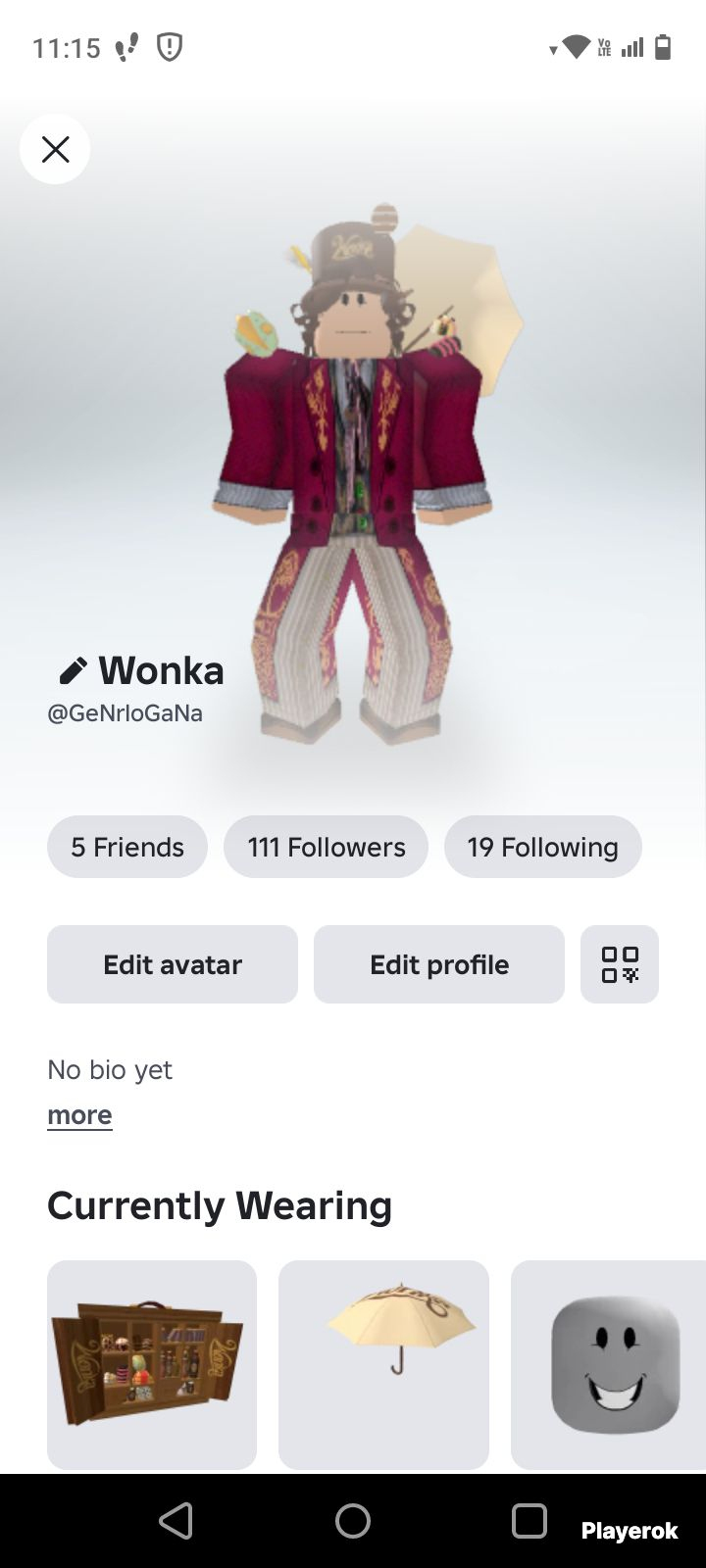Screen dimensions: 706x1568
Task: Tap Edit profile
Action: click(x=439, y=964)
